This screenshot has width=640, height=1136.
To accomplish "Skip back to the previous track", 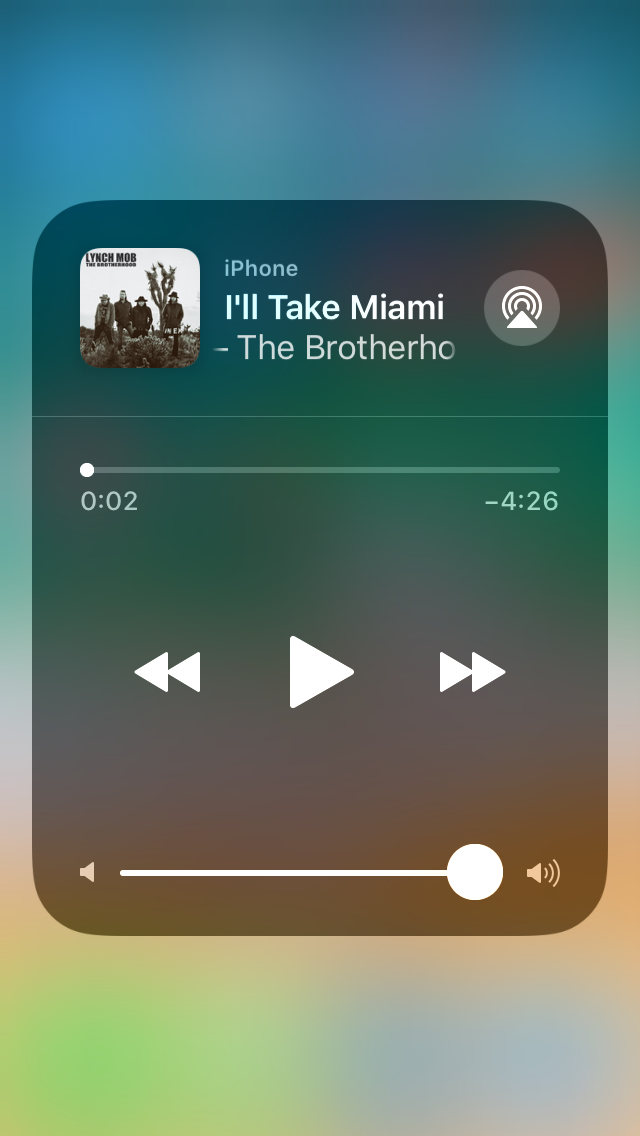I will coord(168,672).
